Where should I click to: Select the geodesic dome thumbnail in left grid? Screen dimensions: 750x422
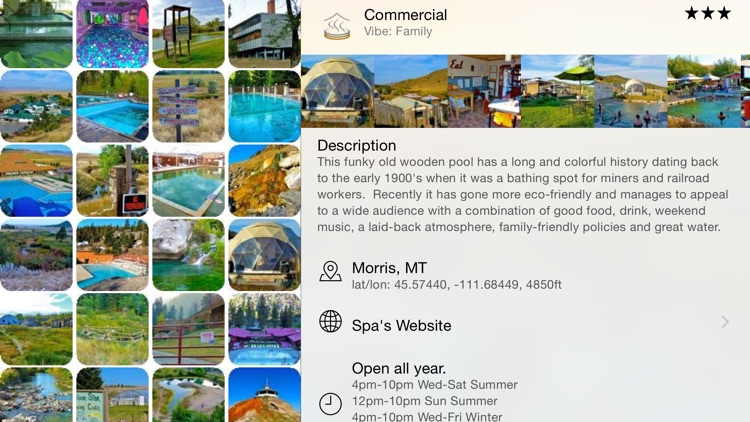pos(264,255)
